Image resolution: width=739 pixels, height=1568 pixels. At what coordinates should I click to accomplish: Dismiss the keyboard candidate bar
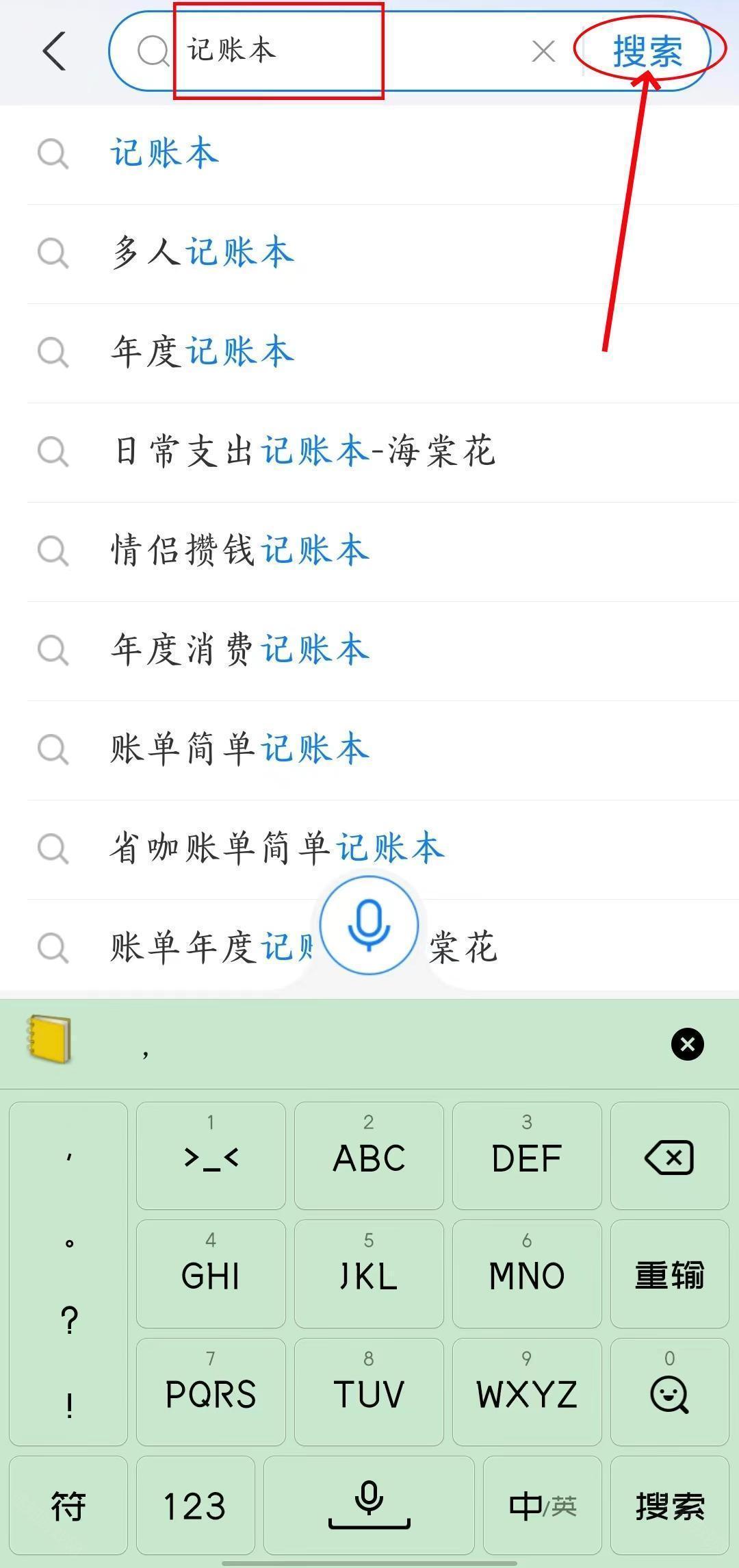point(687,1044)
